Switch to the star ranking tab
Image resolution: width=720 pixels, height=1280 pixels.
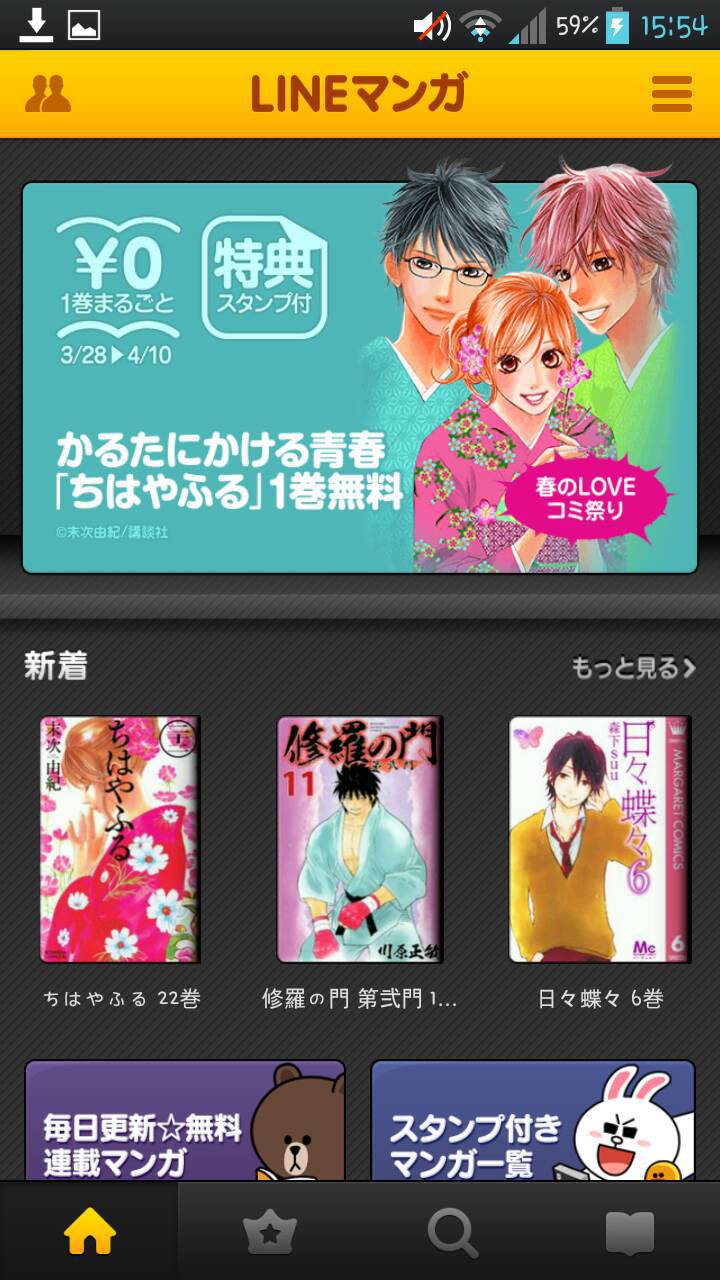(270, 1233)
